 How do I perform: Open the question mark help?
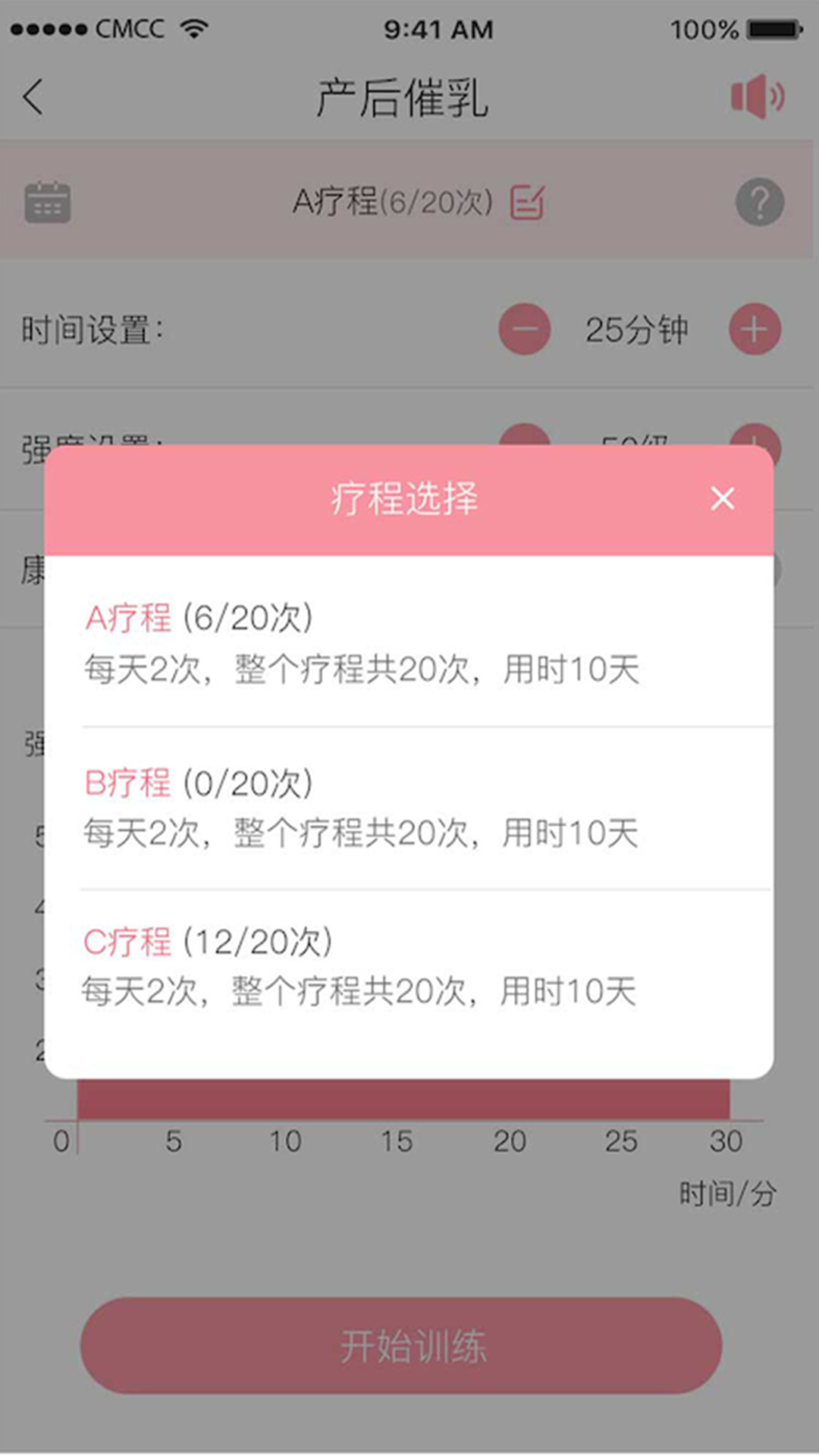pyautogui.click(x=760, y=202)
